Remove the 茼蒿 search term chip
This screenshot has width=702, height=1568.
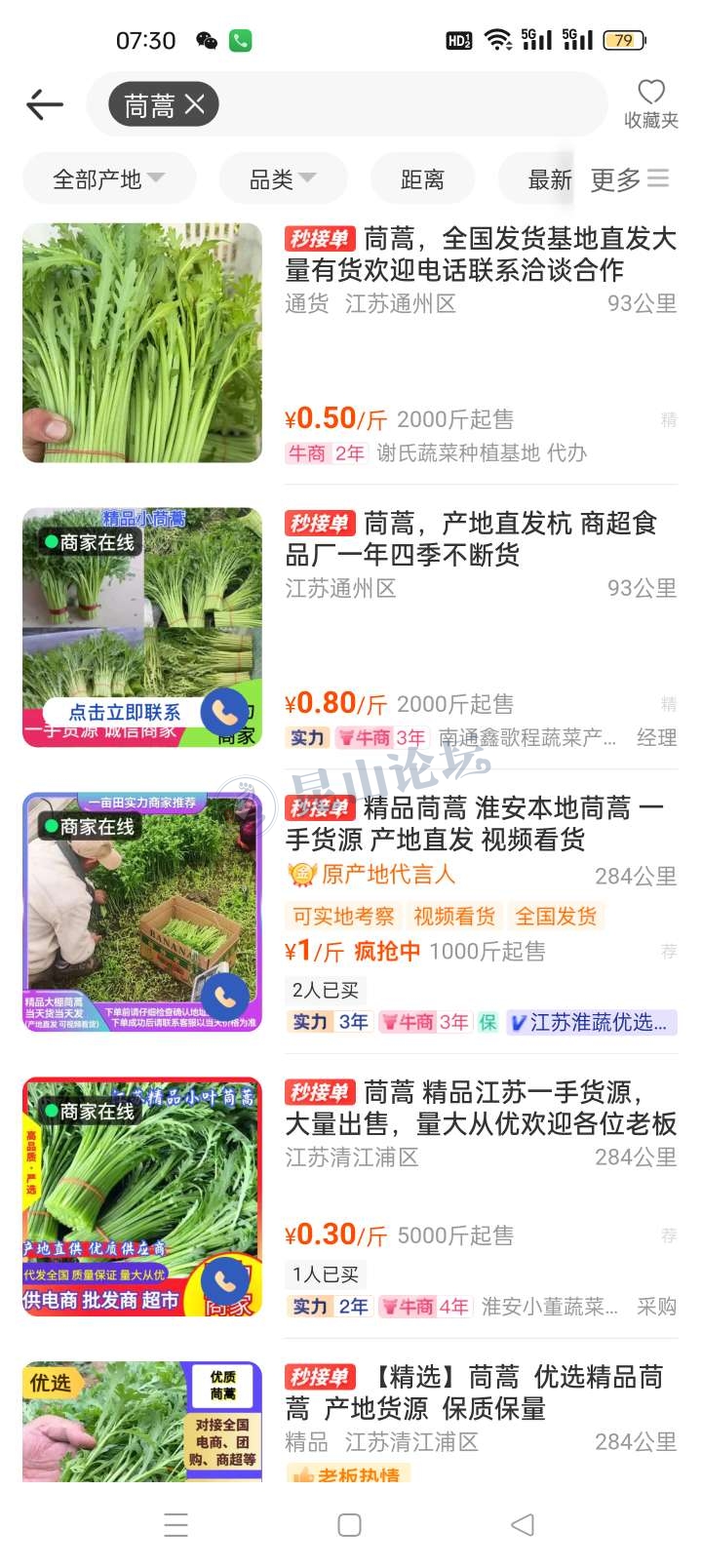(x=195, y=104)
